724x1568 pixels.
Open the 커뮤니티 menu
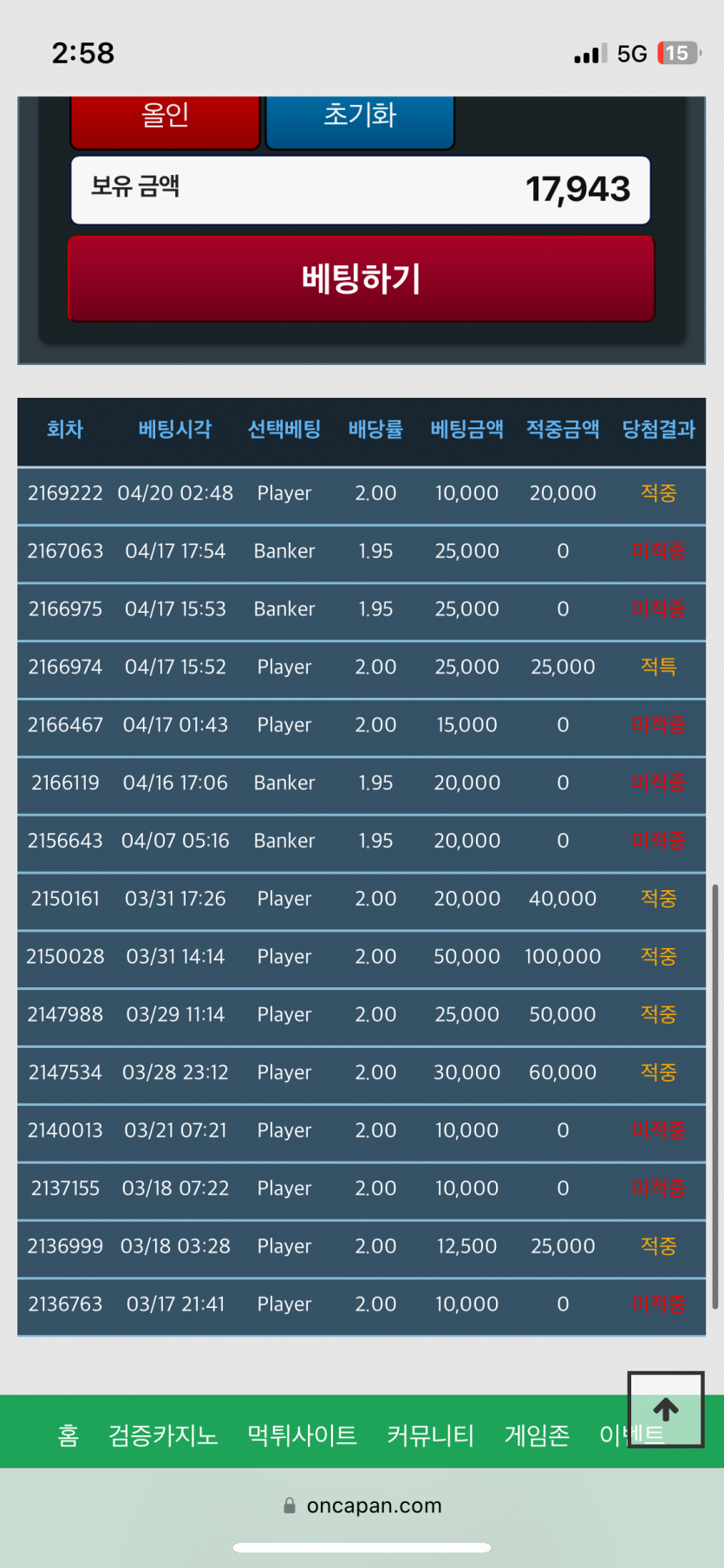tap(430, 1435)
